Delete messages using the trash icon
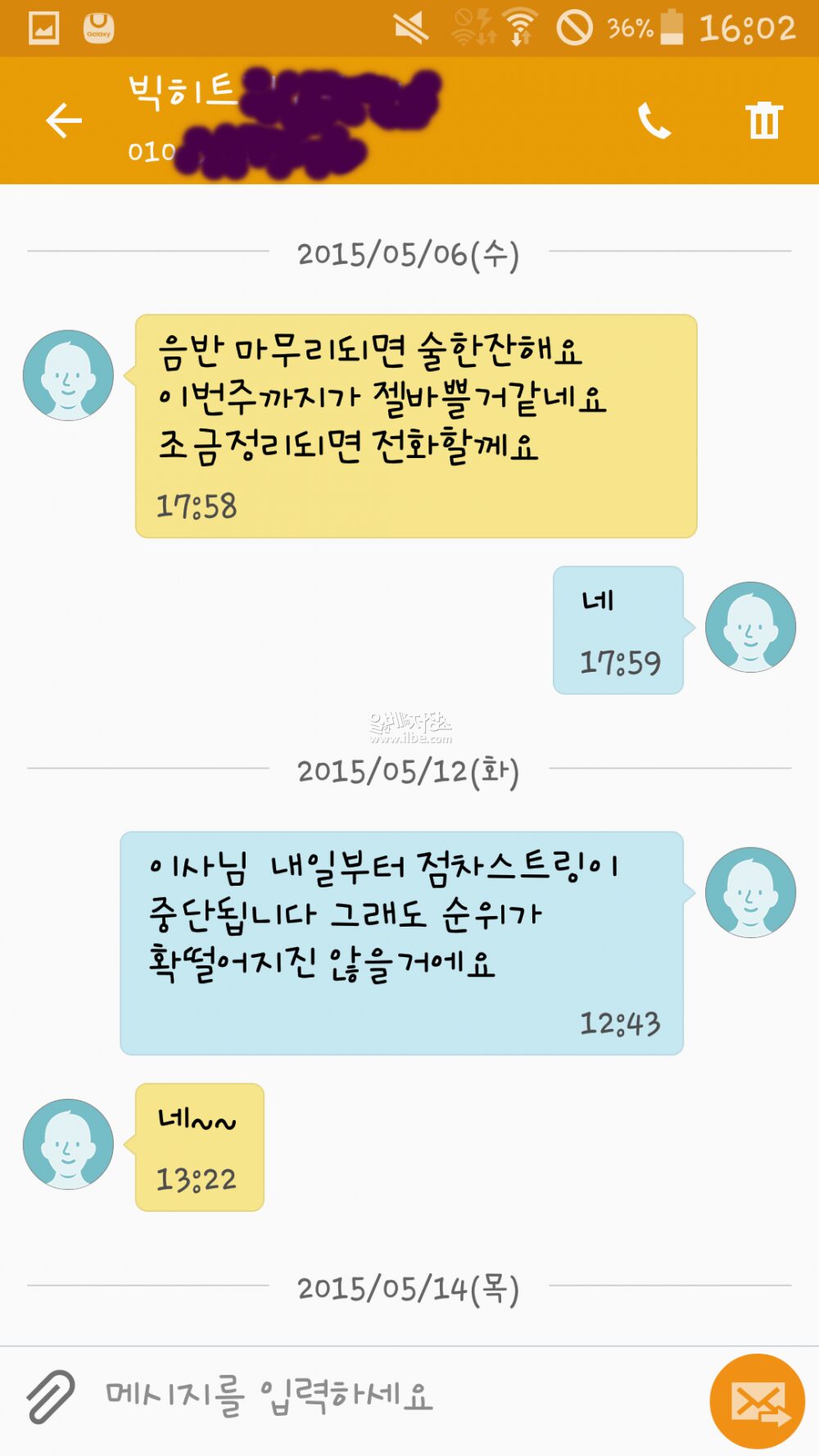819x1456 pixels. [763, 121]
